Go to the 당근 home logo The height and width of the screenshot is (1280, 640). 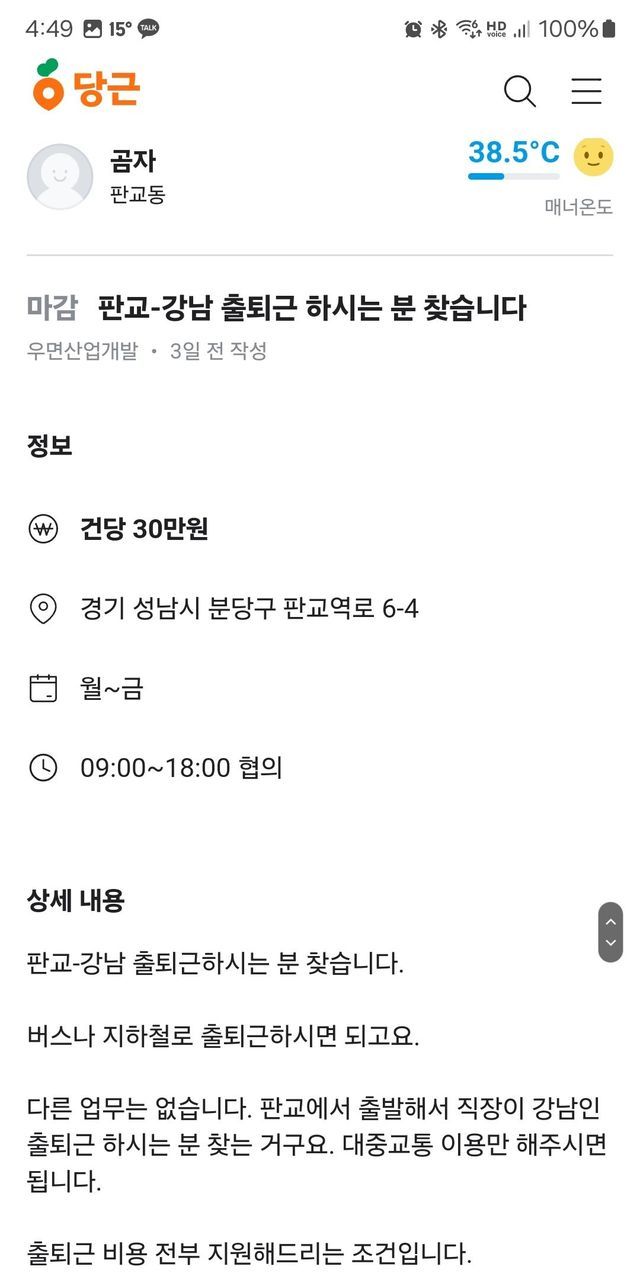point(87,87)
